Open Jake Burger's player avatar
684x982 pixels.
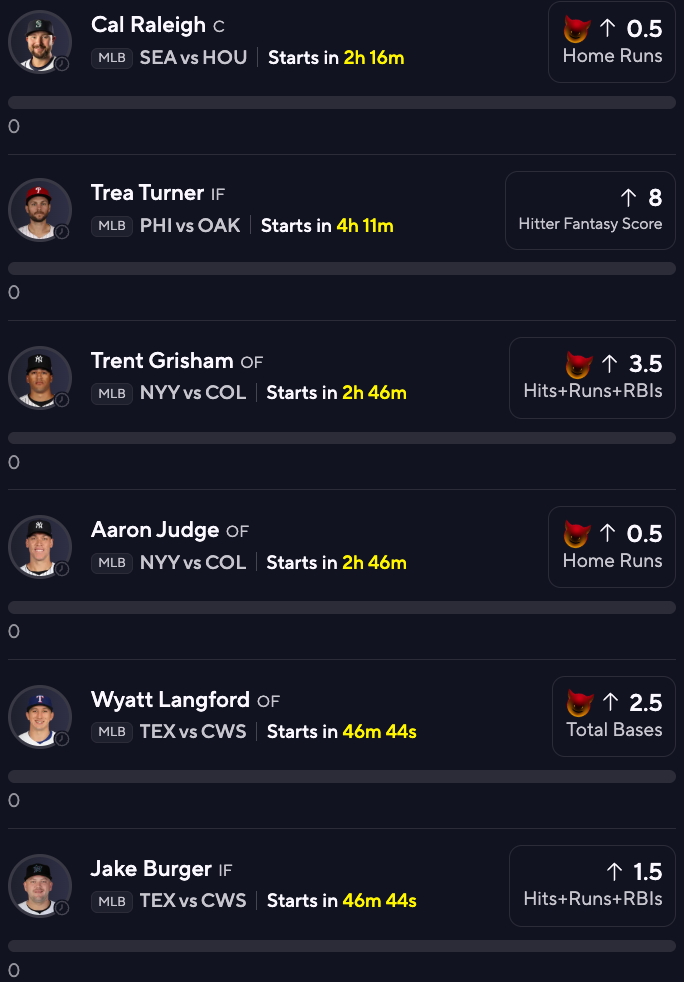[40, 885]
